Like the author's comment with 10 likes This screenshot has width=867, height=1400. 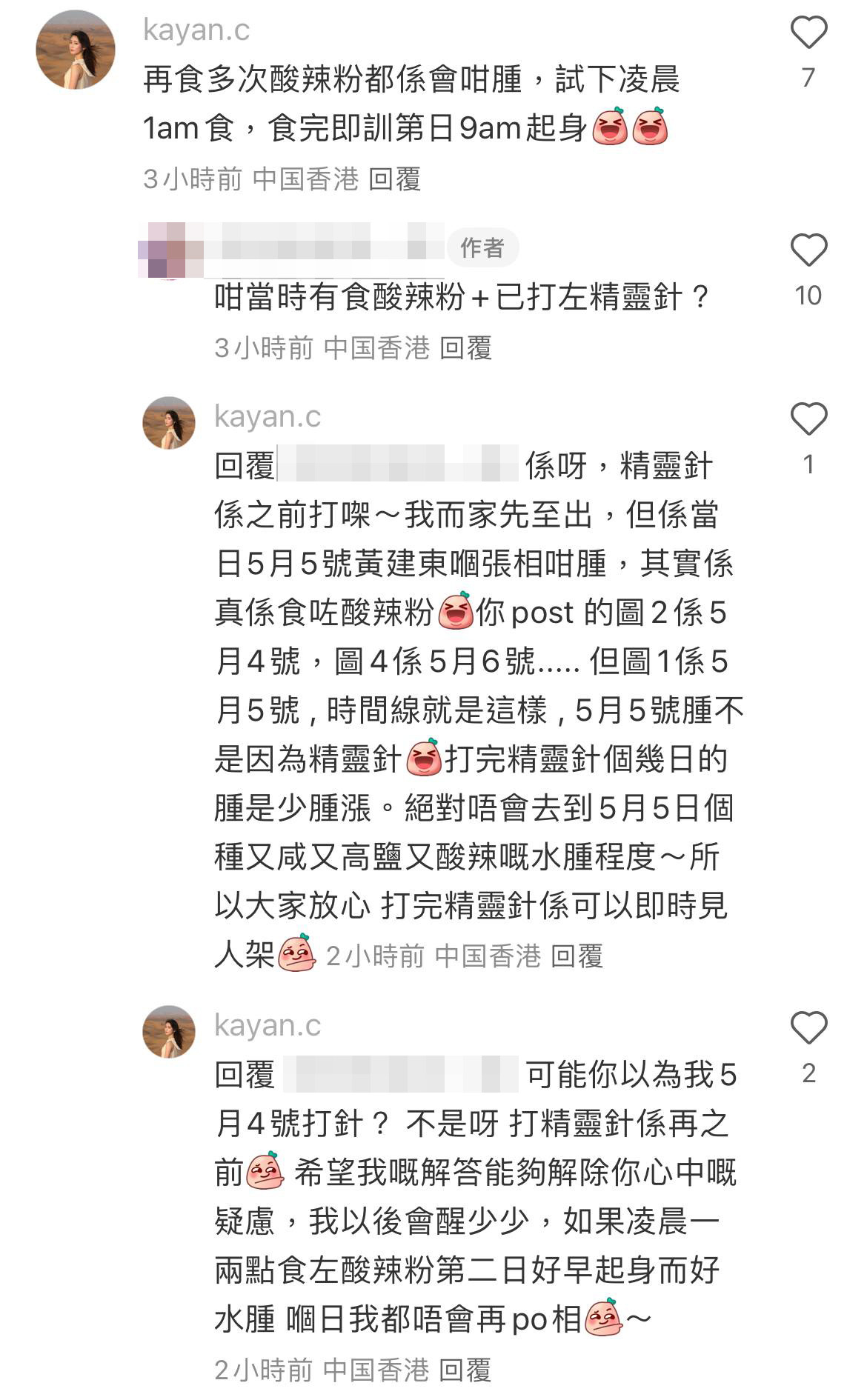(x=808, y=250)
